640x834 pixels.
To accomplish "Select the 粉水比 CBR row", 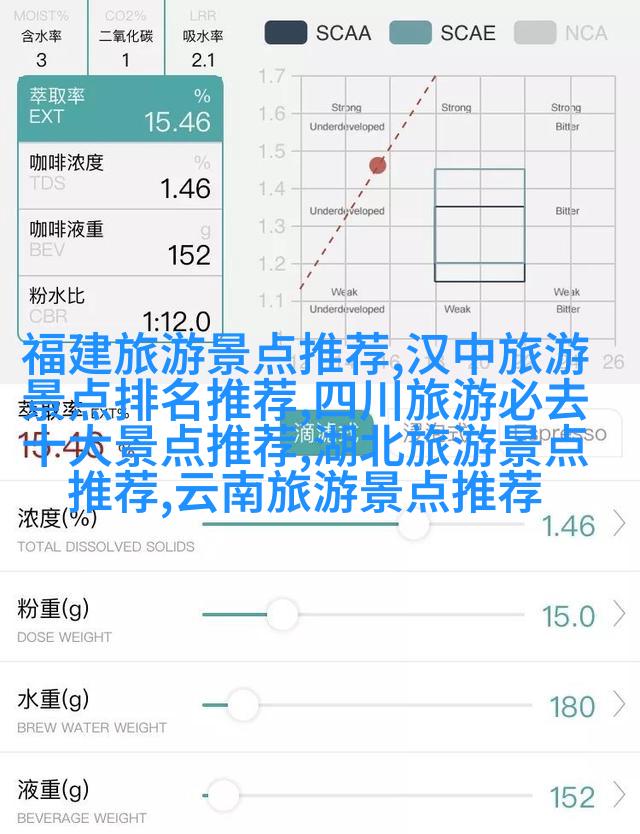I will point(119,305).
